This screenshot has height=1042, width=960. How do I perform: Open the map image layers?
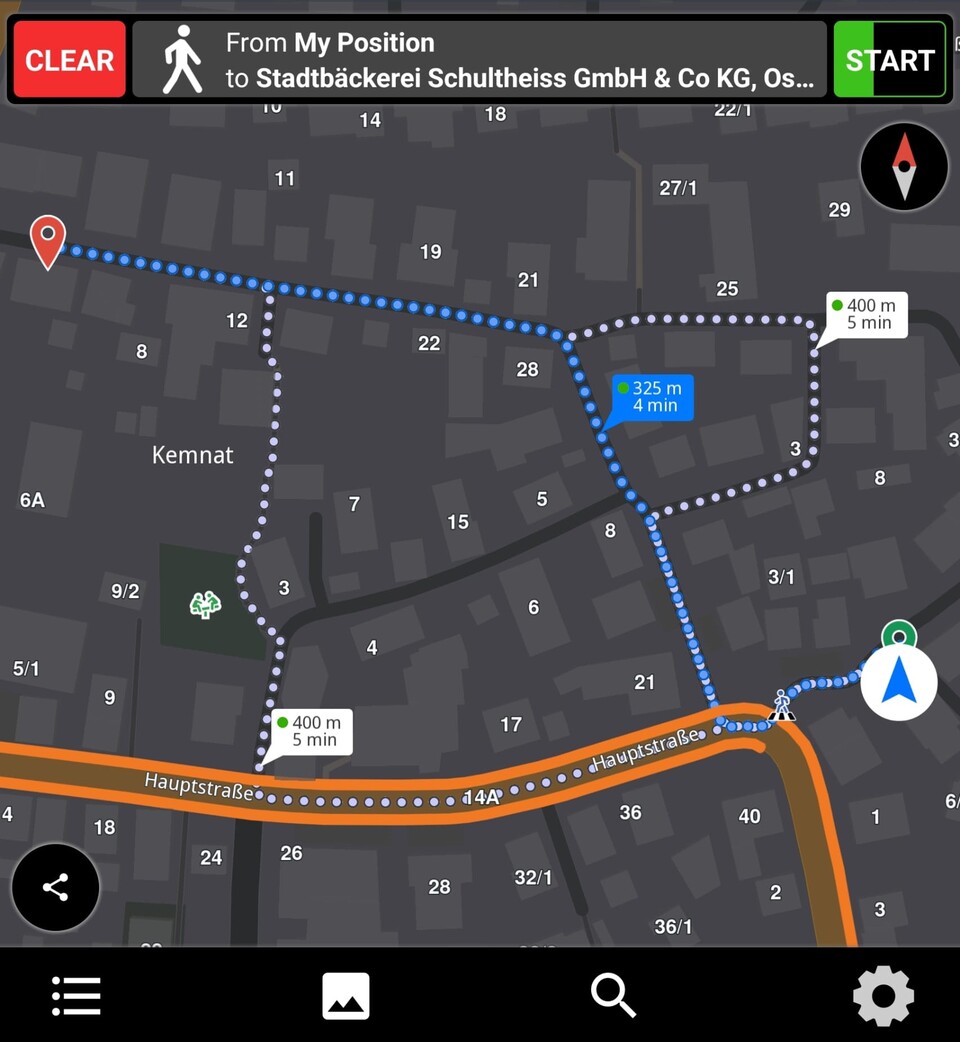[346, 996]
